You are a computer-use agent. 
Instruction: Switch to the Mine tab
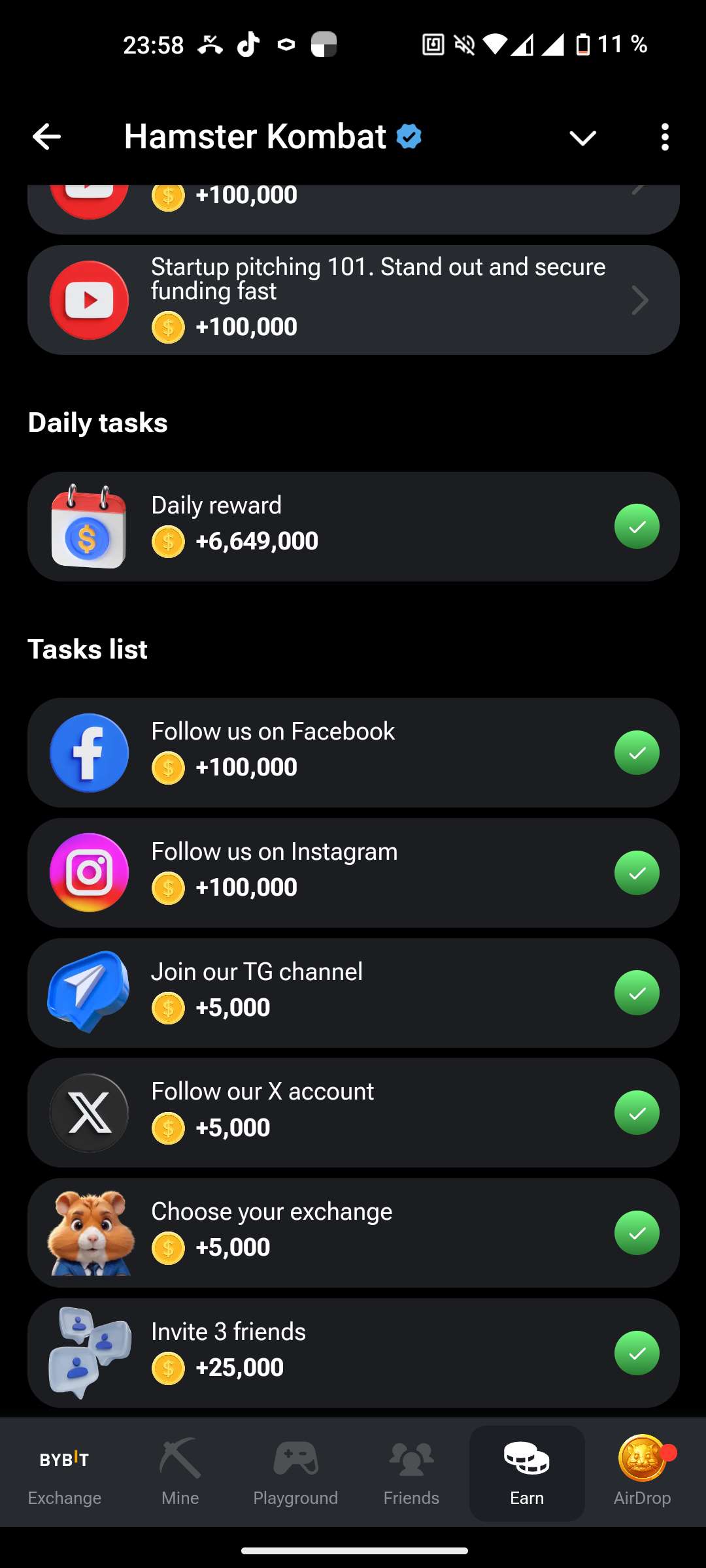(180, 1474)
